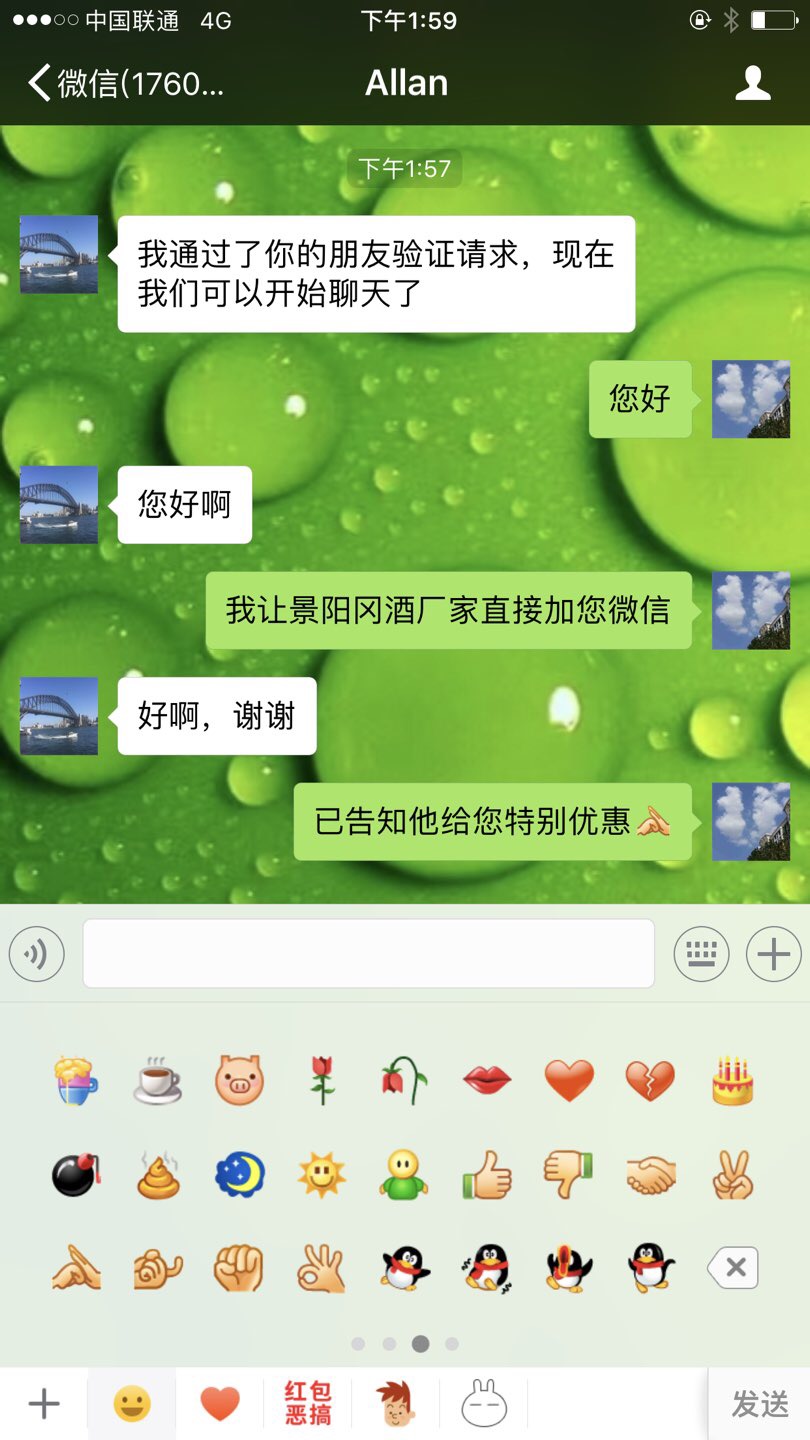This screenshot has height=1440, width=810.
Task: Insert the pig face emoji
Action: 239,1080
